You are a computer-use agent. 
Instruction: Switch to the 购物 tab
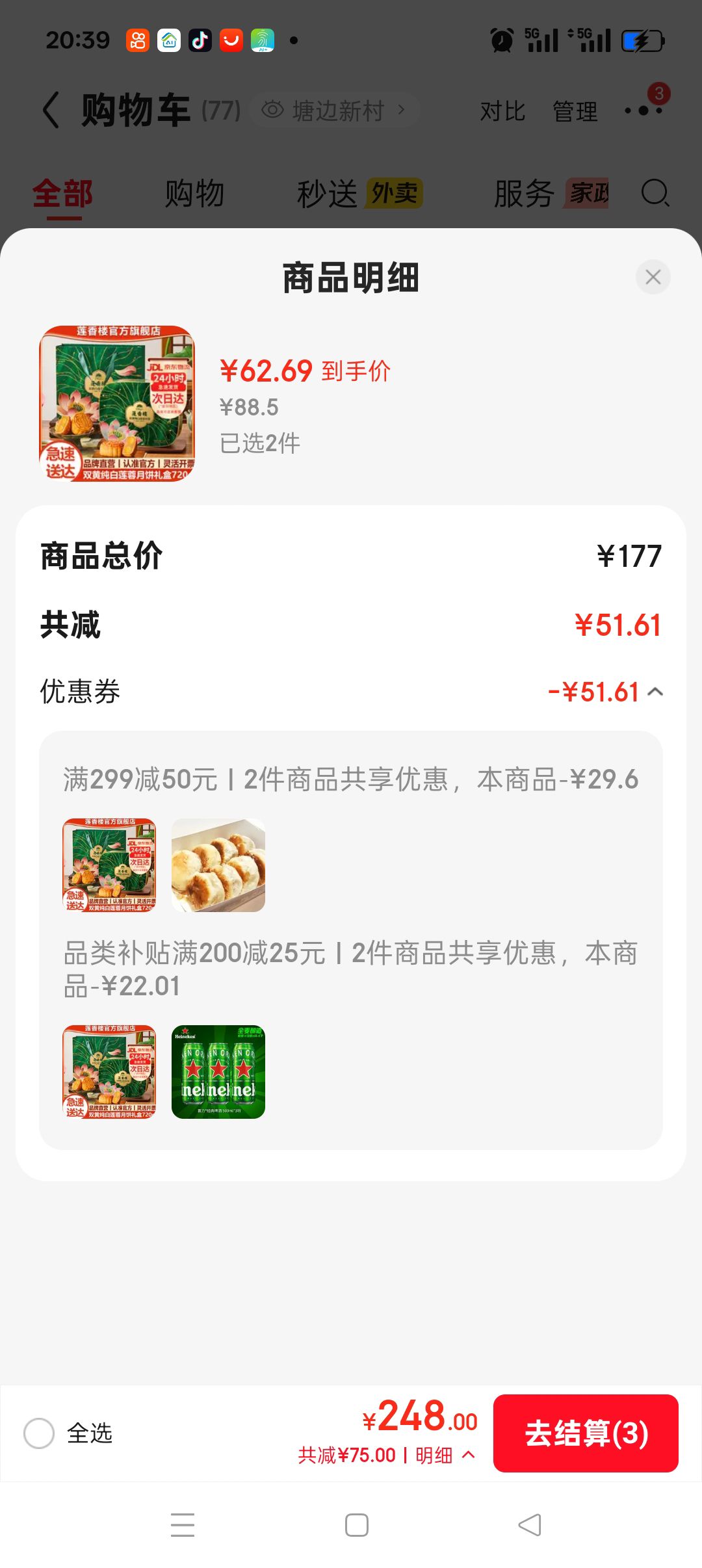click(194, 194)
